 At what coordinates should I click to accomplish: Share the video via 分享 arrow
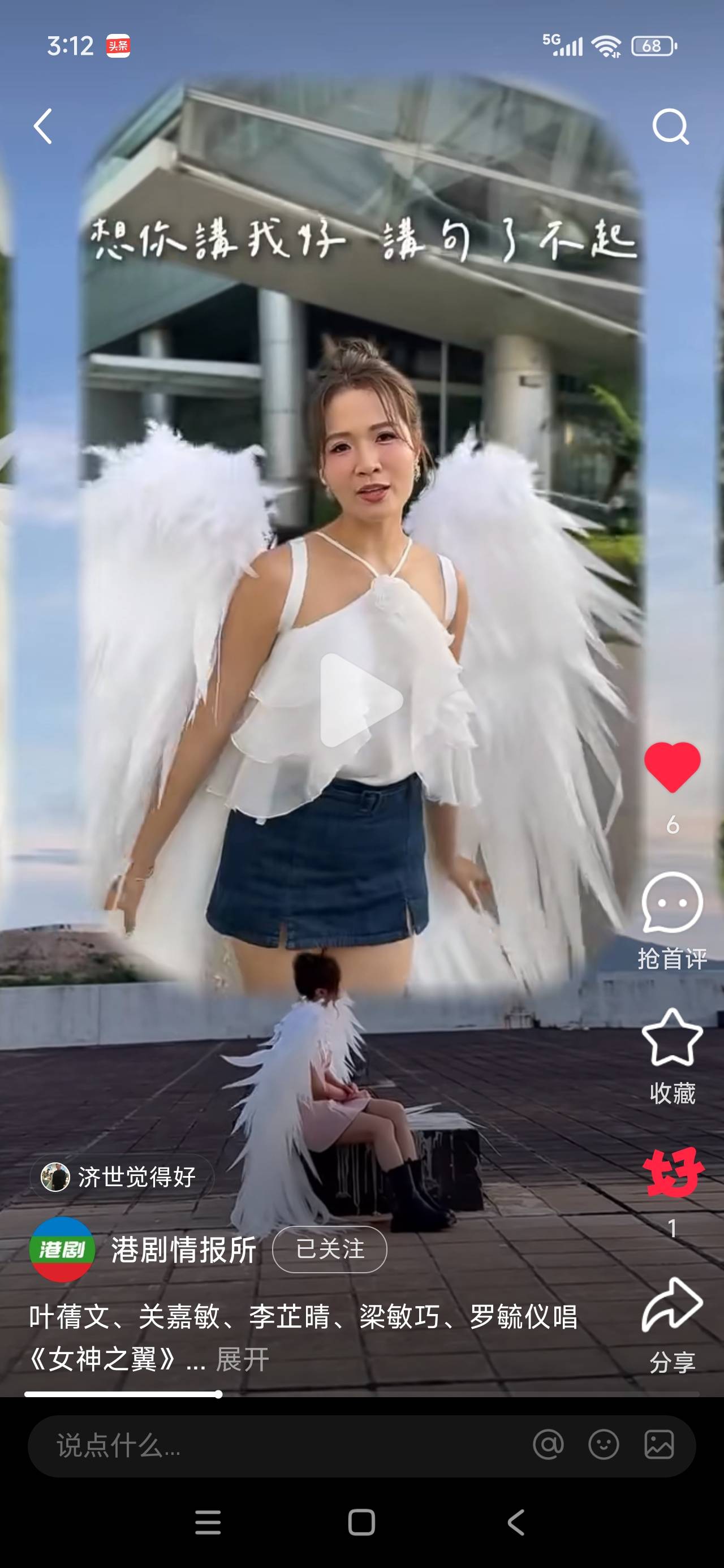point(672,1306)
